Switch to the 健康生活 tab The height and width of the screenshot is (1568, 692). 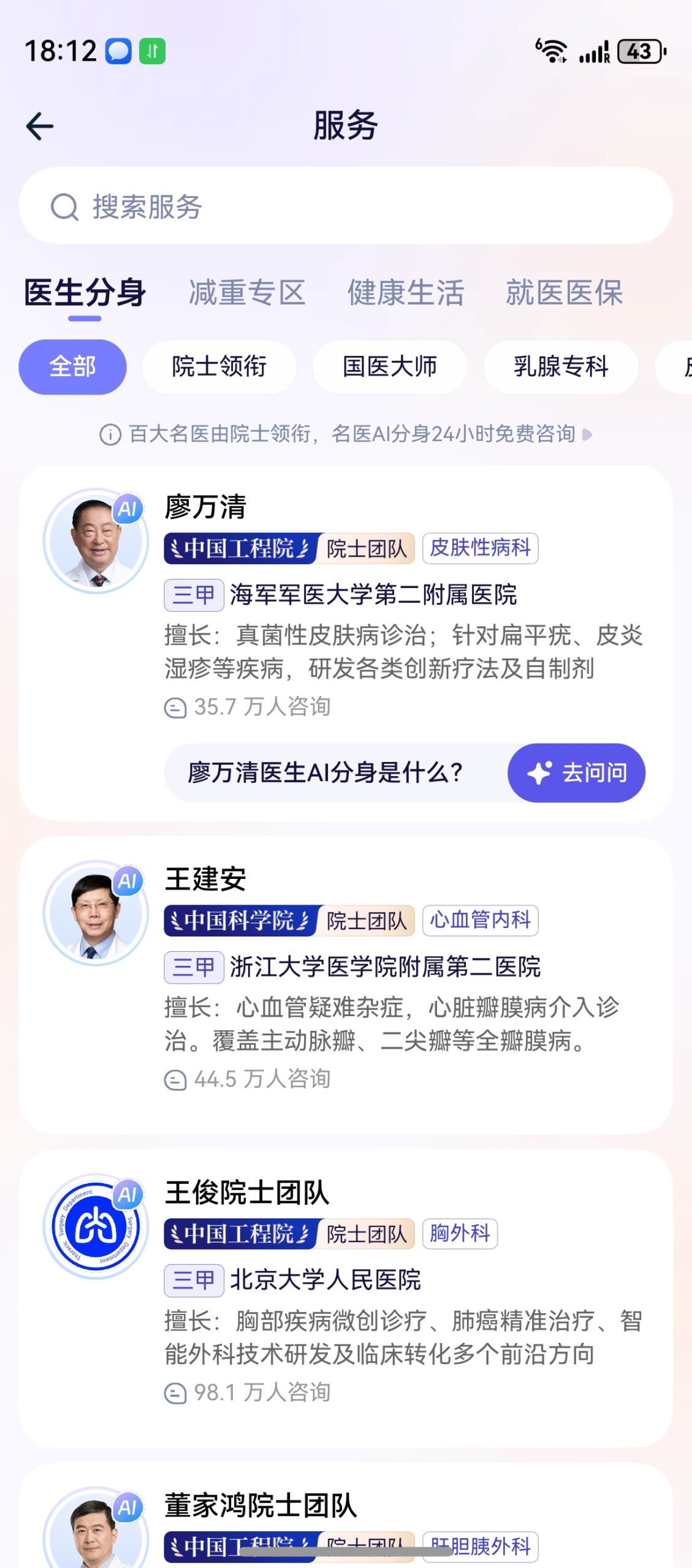[406, 292]
